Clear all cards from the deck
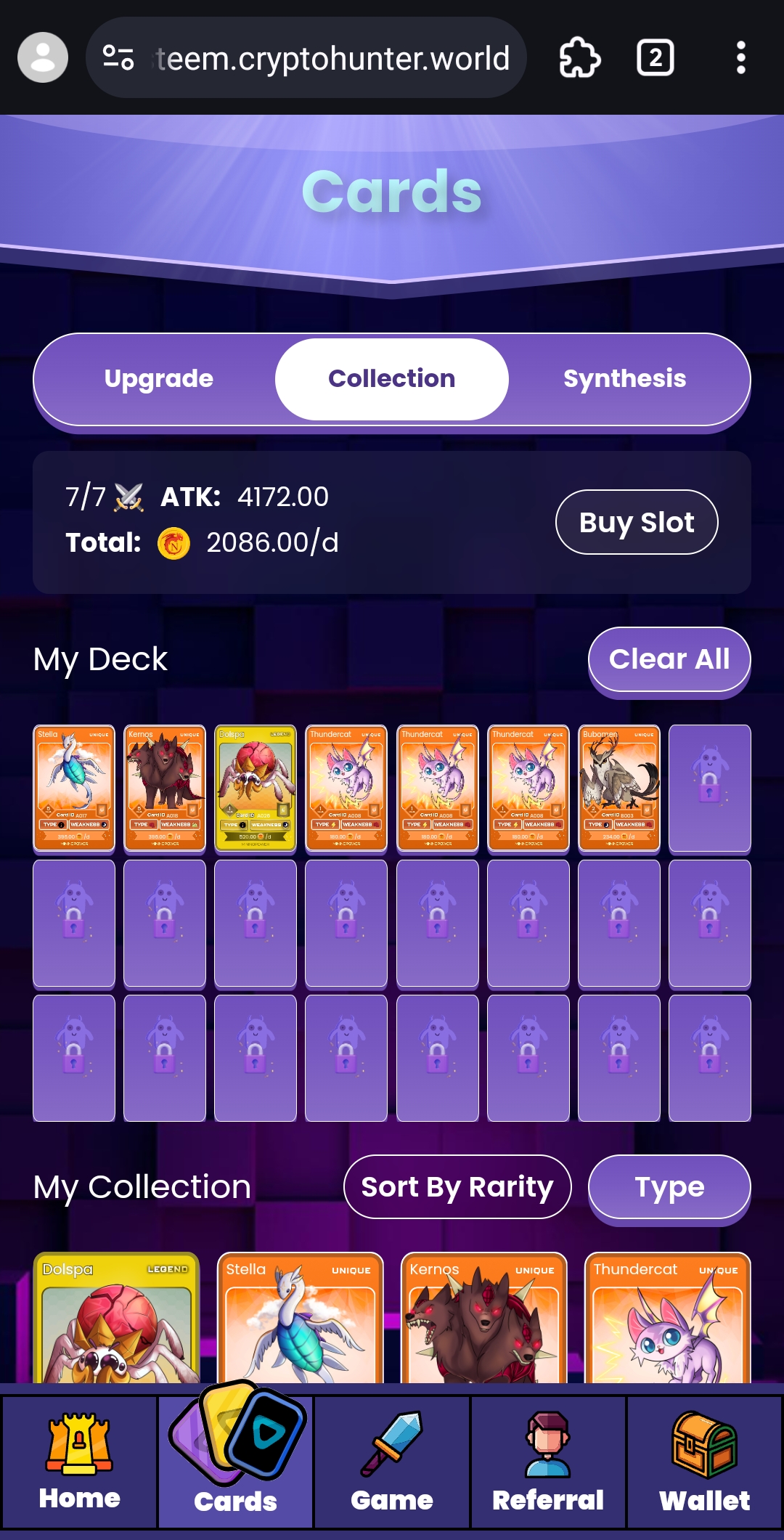 pyautogui.click(x=669, y=659)
